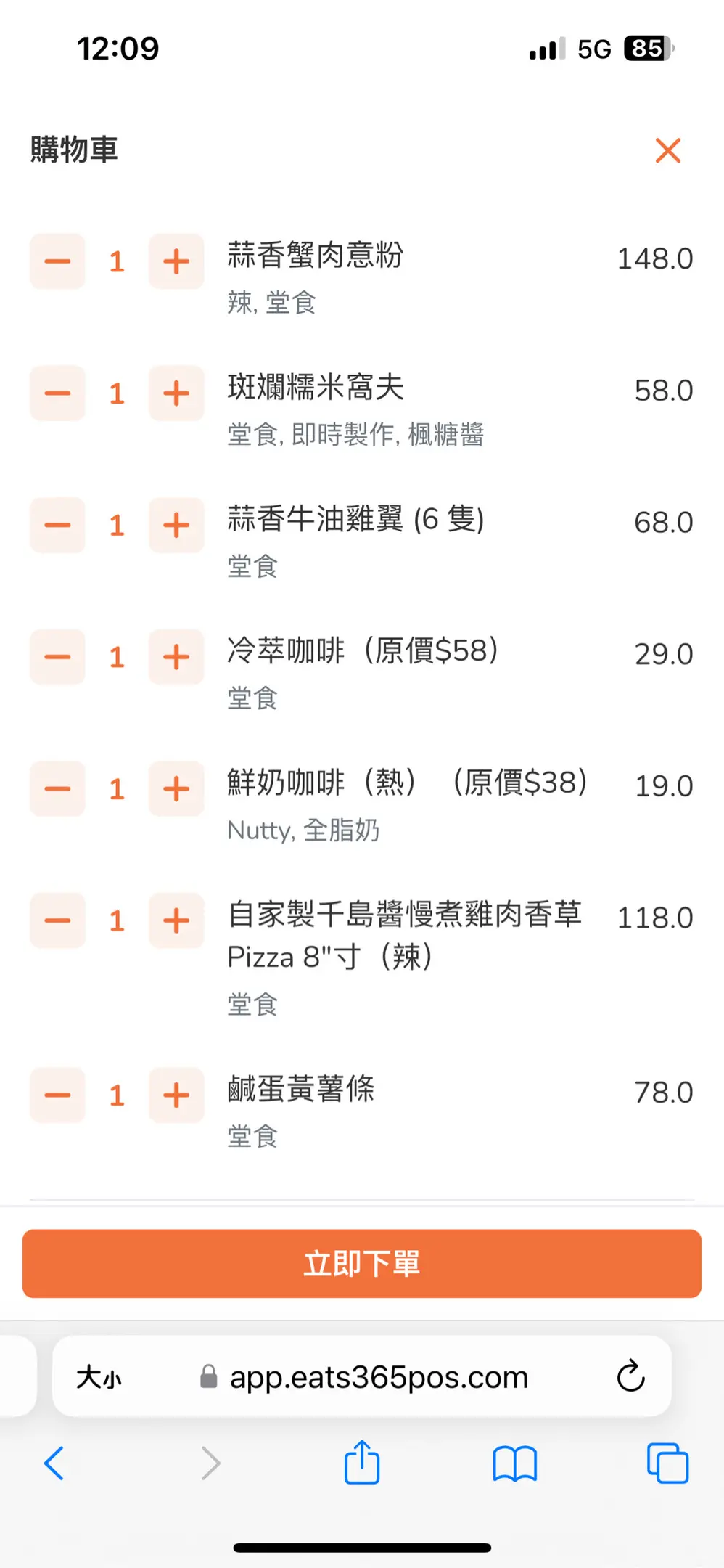Open Safari's share sheet
The image size is (724, 1568).
[x=361, y=1463]
